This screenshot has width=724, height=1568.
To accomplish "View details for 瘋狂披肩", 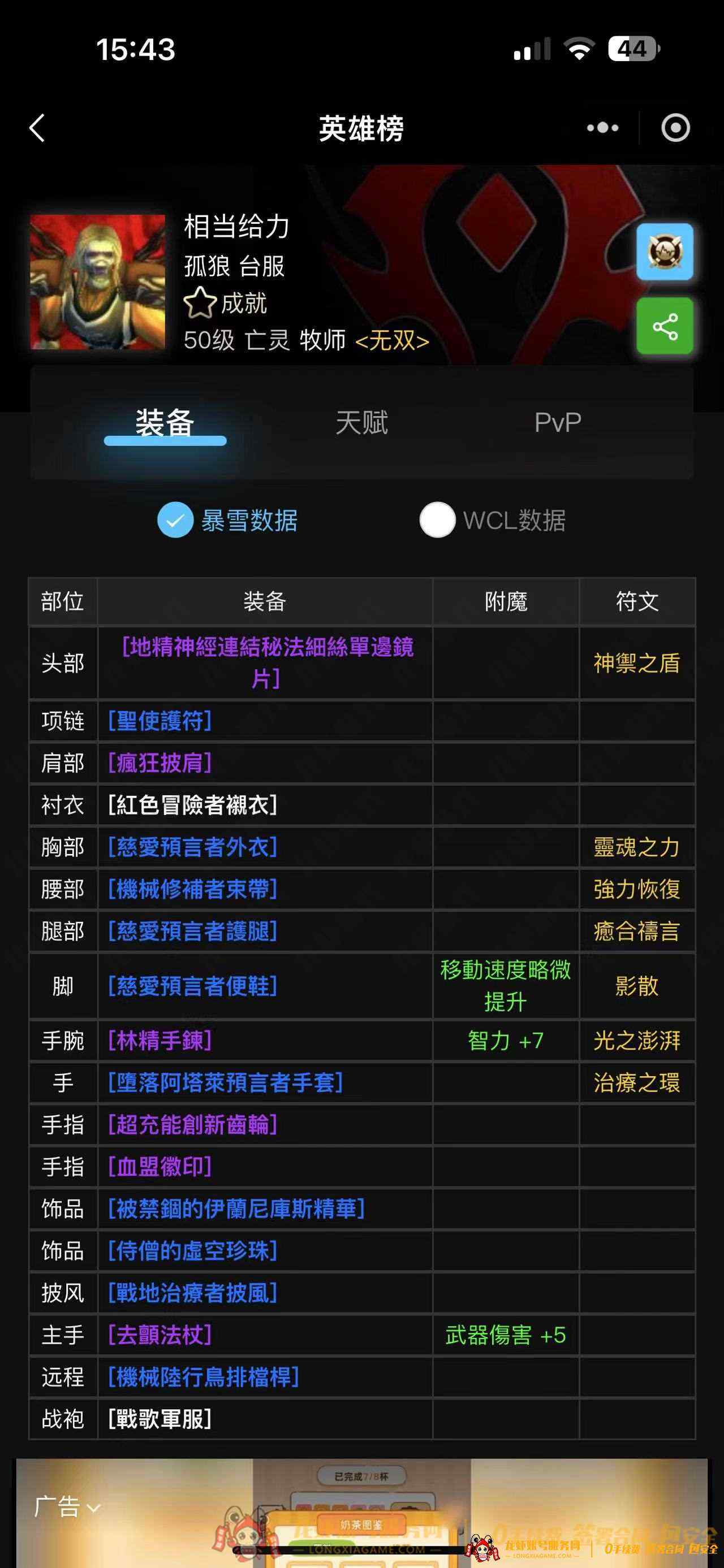I will point(160,763).
